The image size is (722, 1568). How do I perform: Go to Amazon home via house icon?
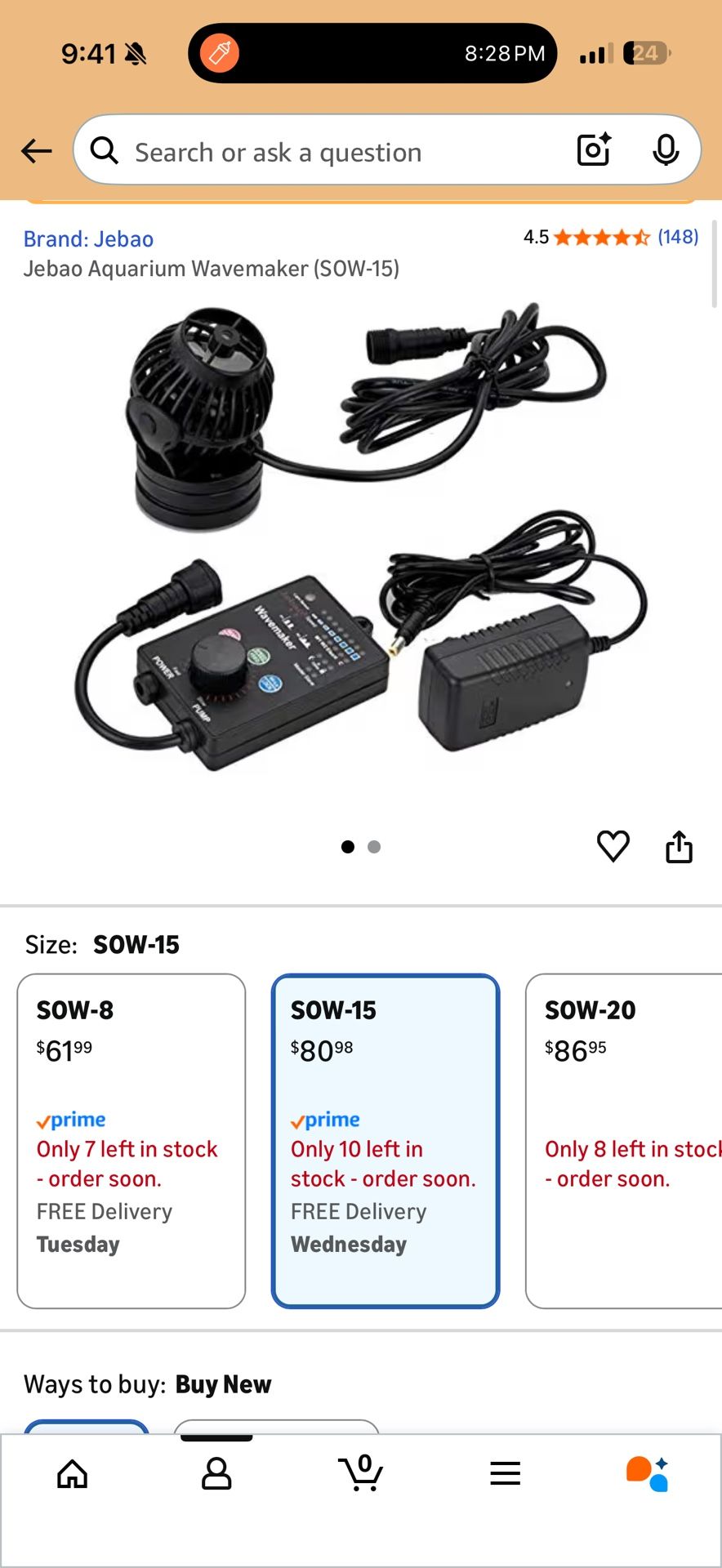(72, 1473)
